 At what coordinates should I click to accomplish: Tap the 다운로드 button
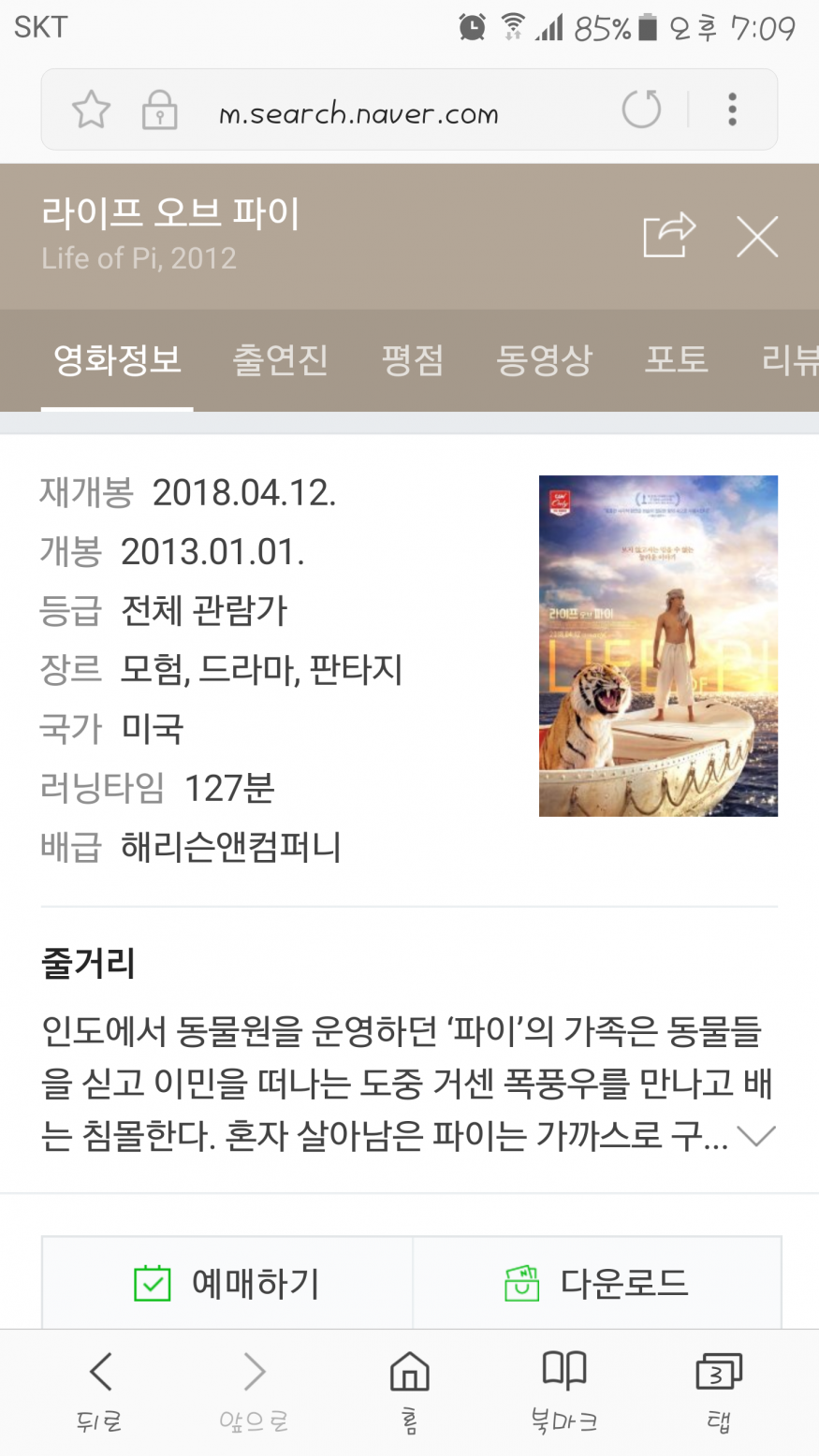596,1283
